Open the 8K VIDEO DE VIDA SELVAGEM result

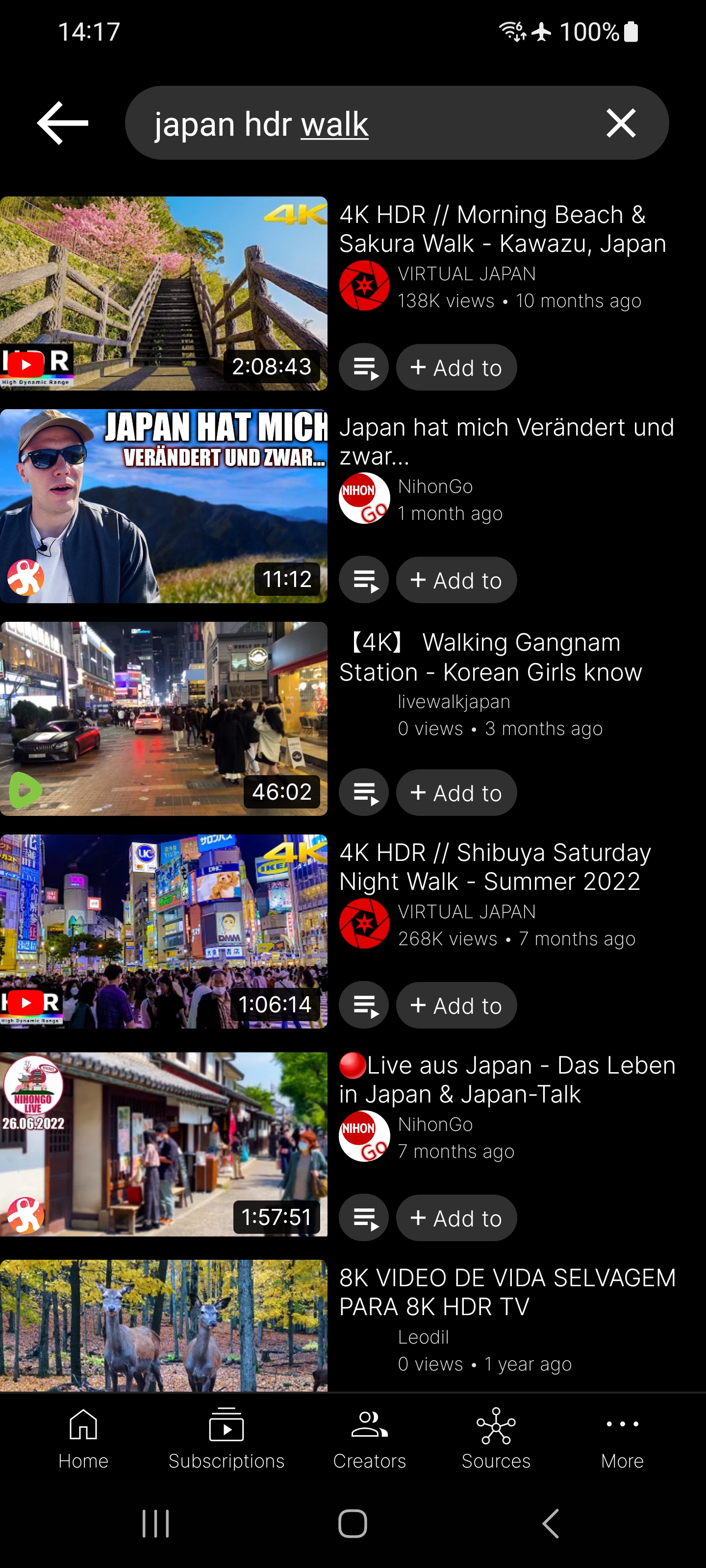pos(164,1325)
